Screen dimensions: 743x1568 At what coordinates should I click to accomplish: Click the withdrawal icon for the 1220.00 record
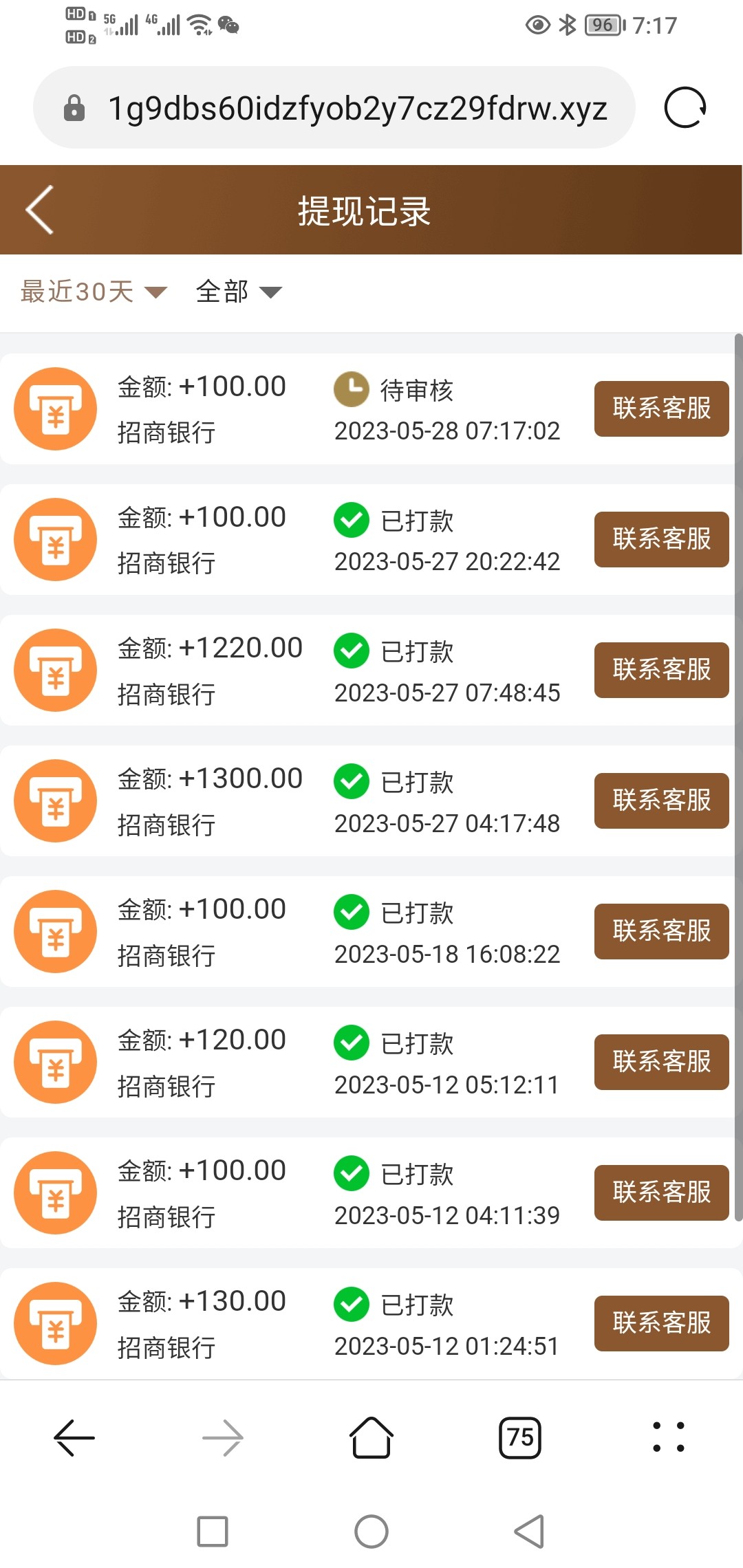[x=55, y=670]
